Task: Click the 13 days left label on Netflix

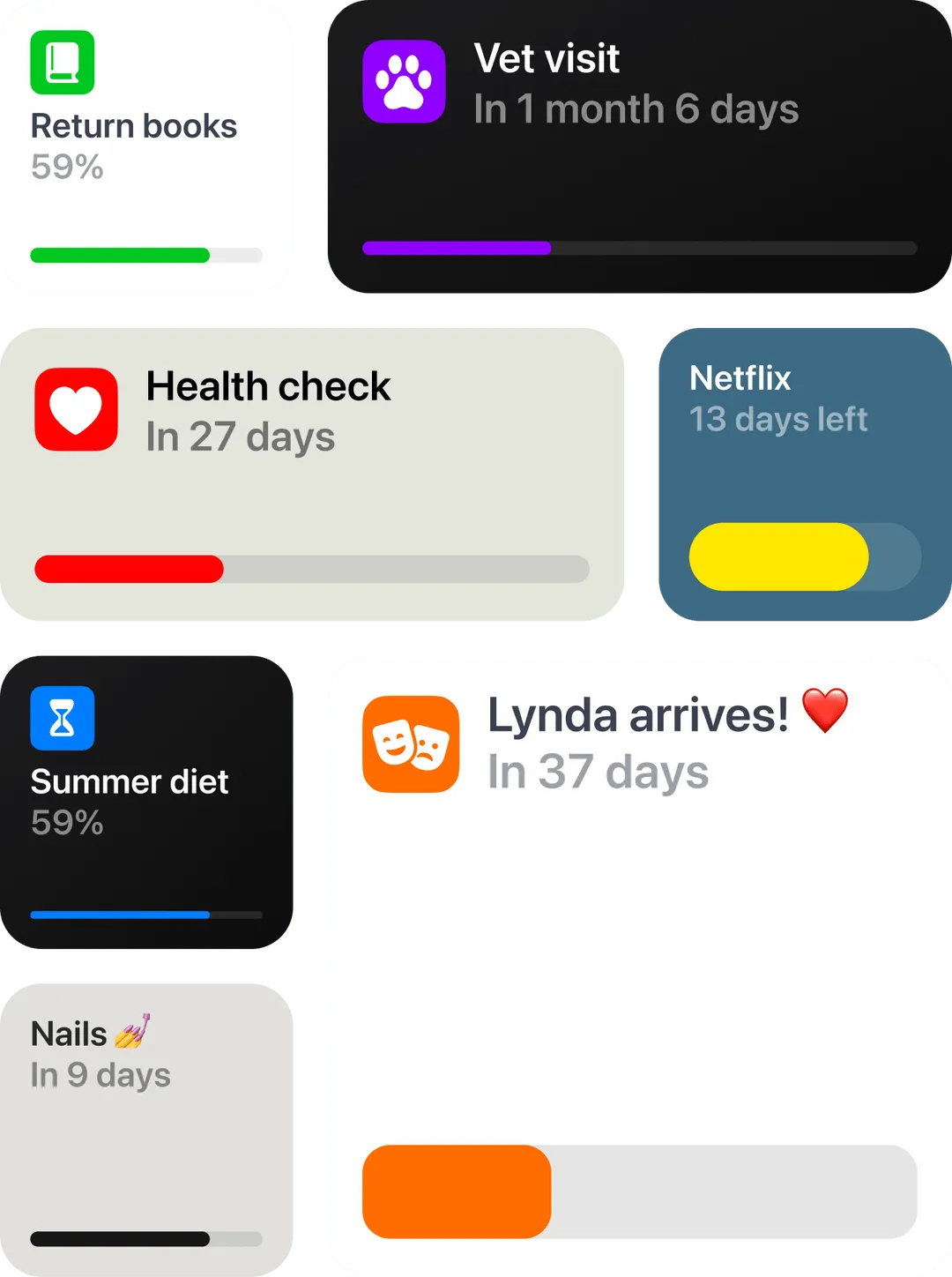Action: [779, 419]
